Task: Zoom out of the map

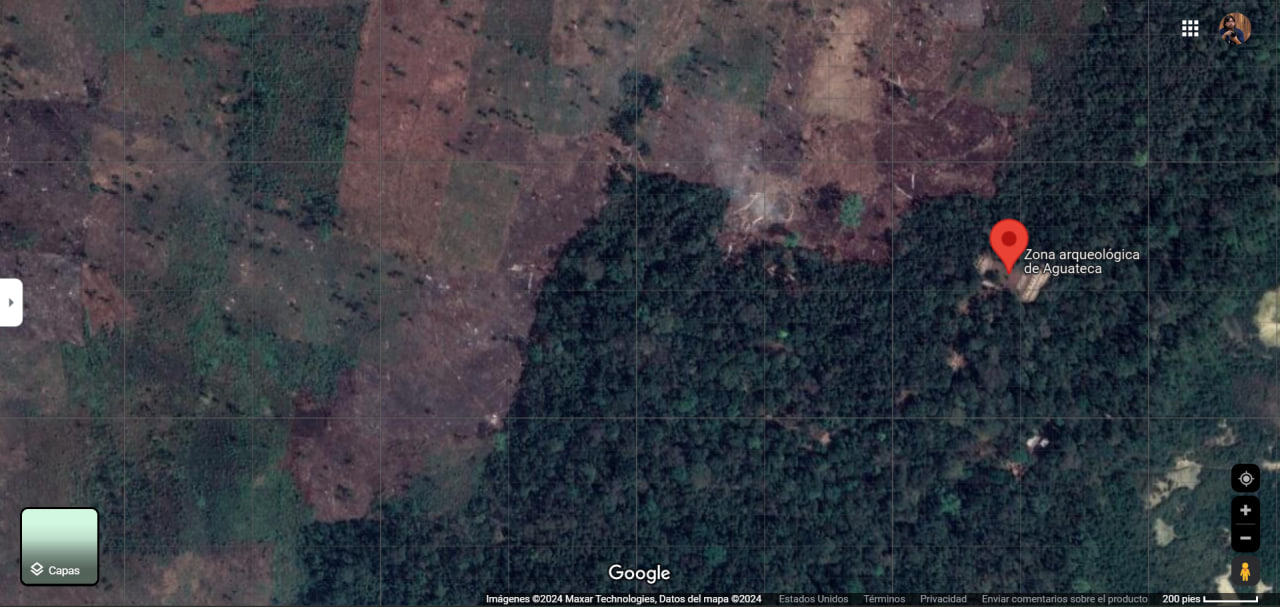Action: pos(1245,538)
